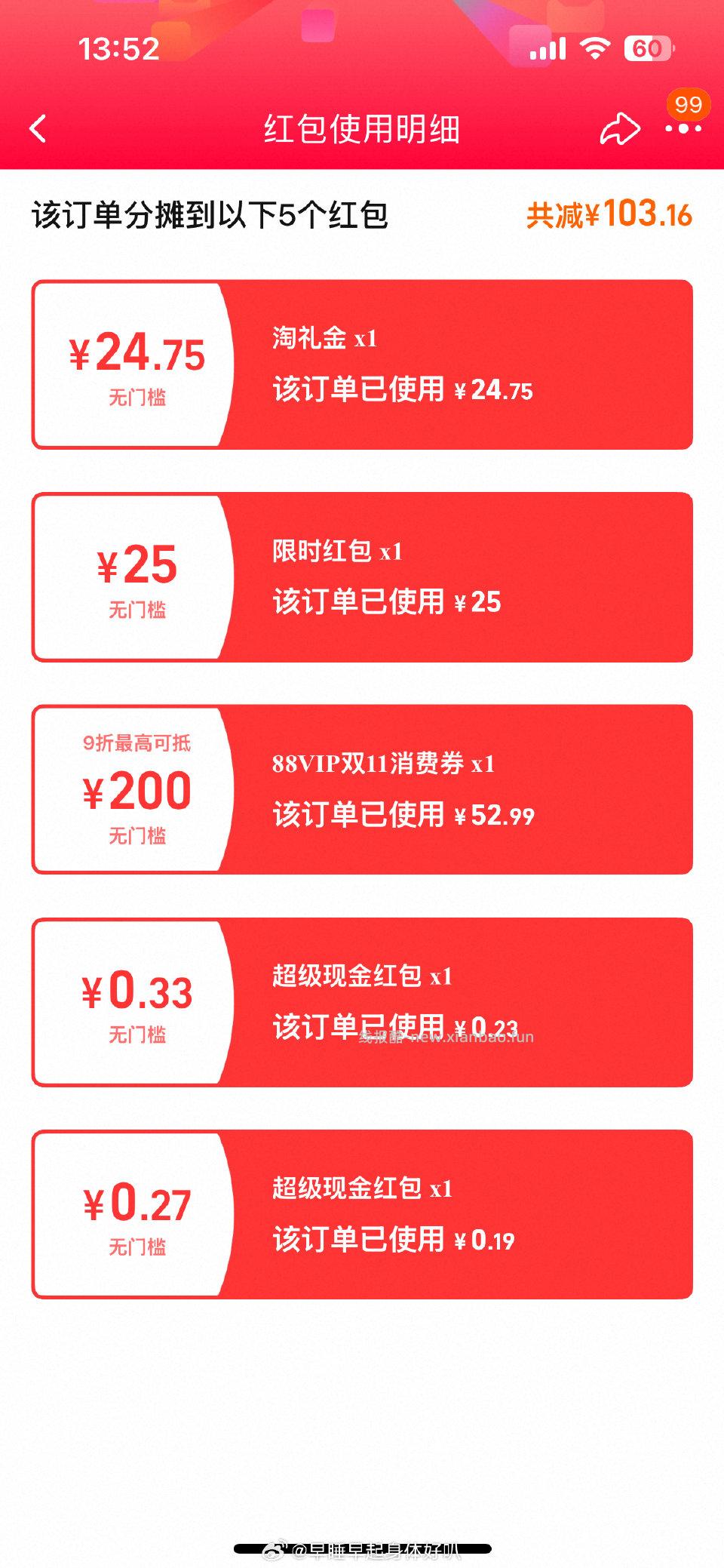Tap the cellular signal bars icon
This screenshot has height=1568, width=724.
click(548, 48)
